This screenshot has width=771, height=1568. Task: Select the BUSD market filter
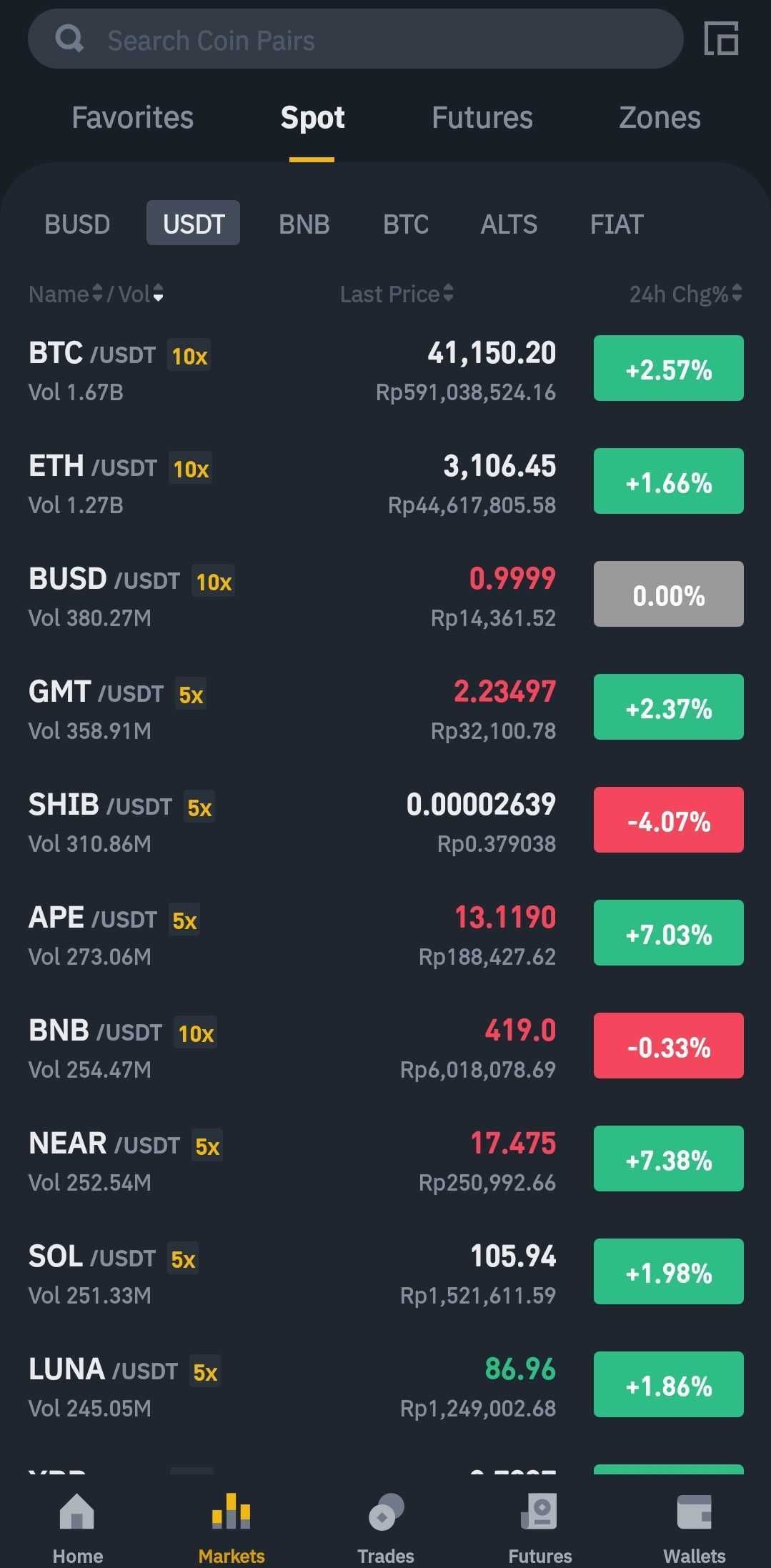(77, 224)
